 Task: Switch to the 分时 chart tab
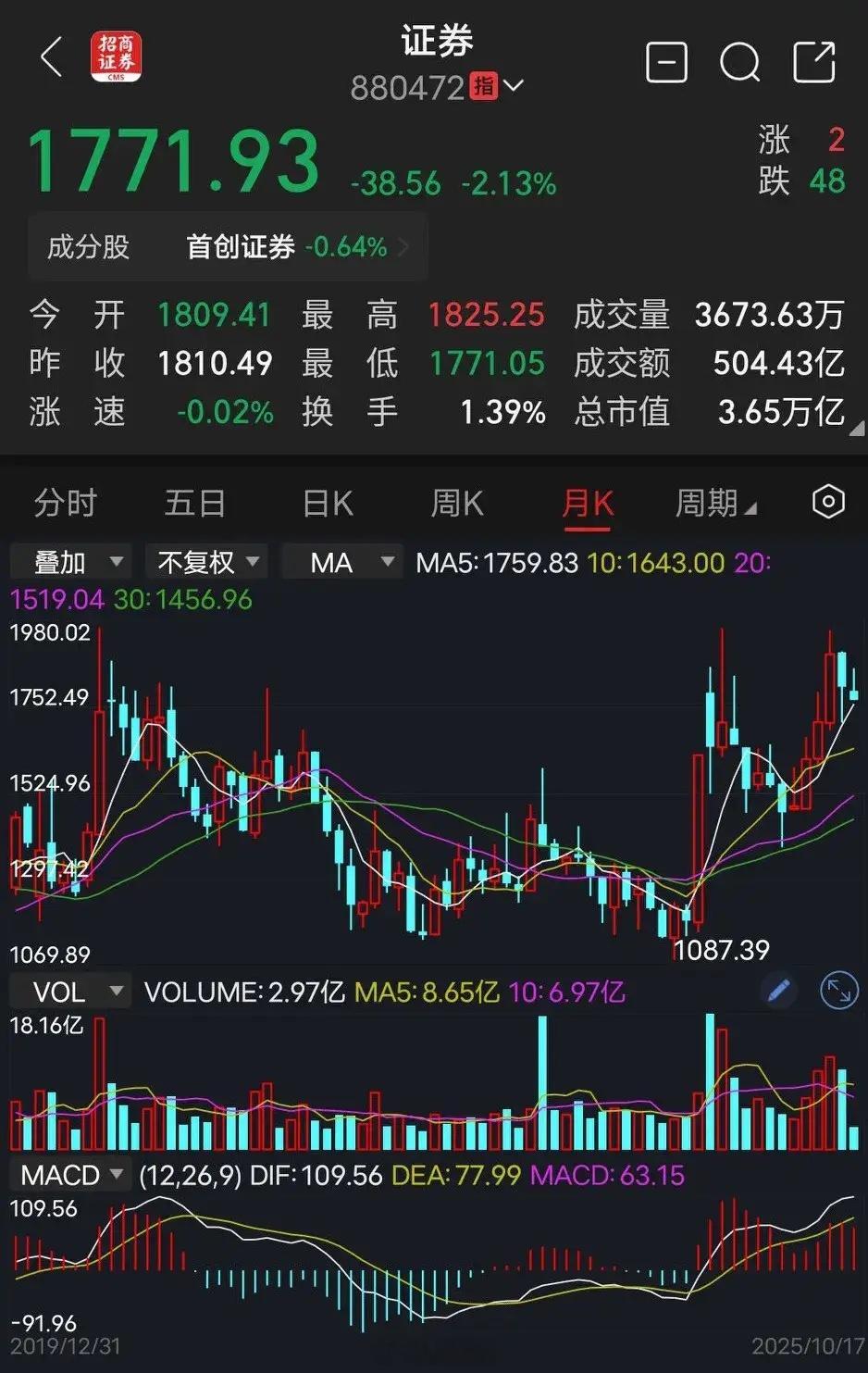point(65,503)
